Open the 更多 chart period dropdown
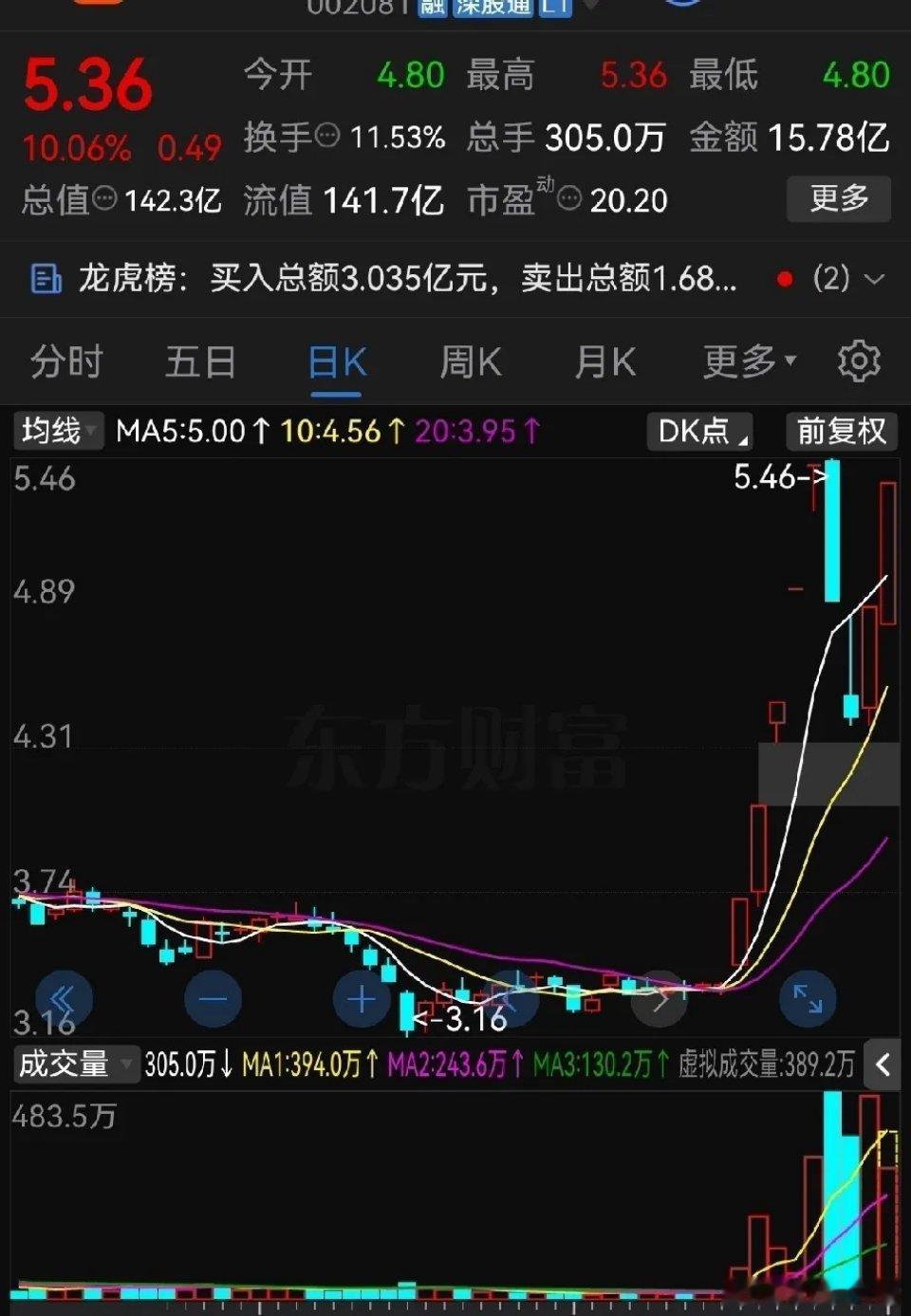Screen dimensions: 911x1316 750,362
